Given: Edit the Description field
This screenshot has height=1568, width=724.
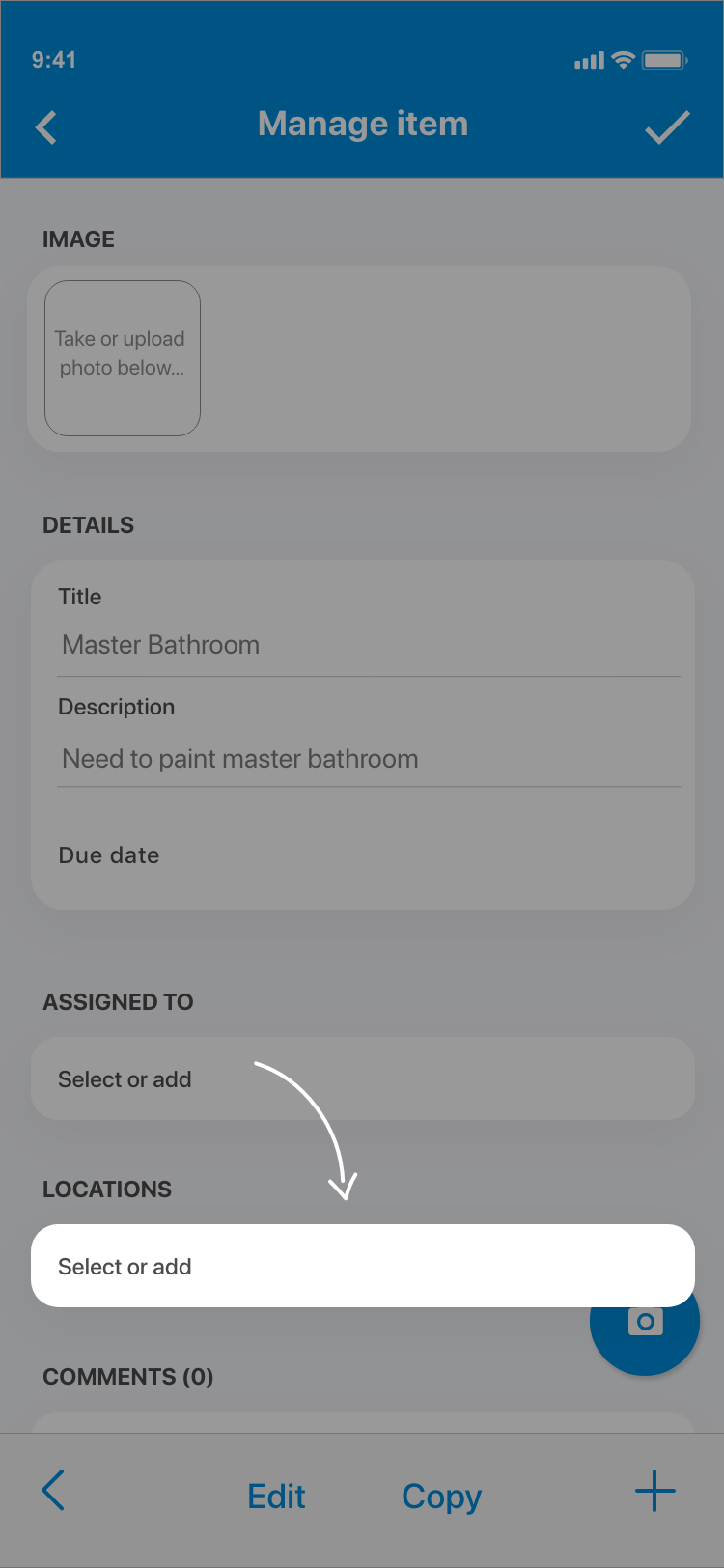Looking at the screenshot, I should tap(367, 759).
